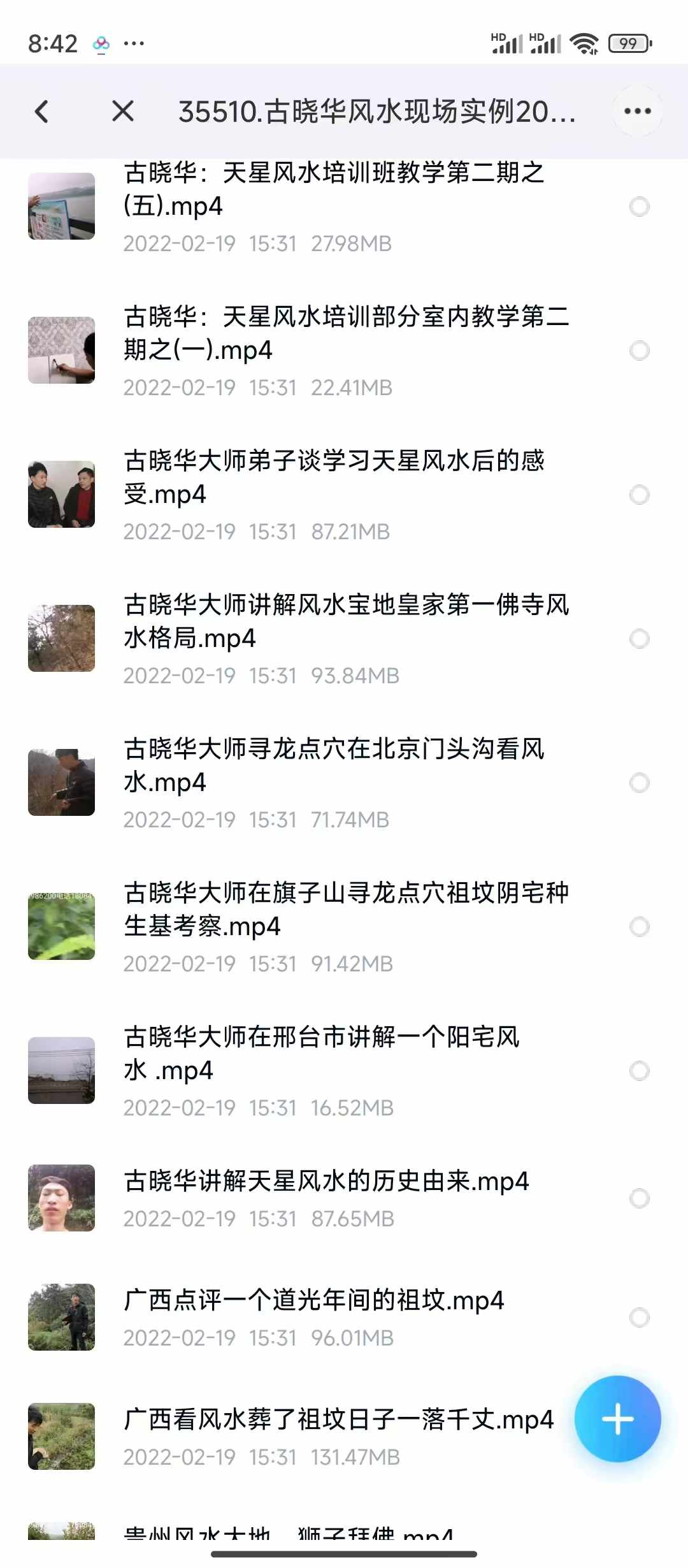Tap the thumbnail of 广西看风水葬了祖坟日子一落千丈.mp4

pos(62,1437)
